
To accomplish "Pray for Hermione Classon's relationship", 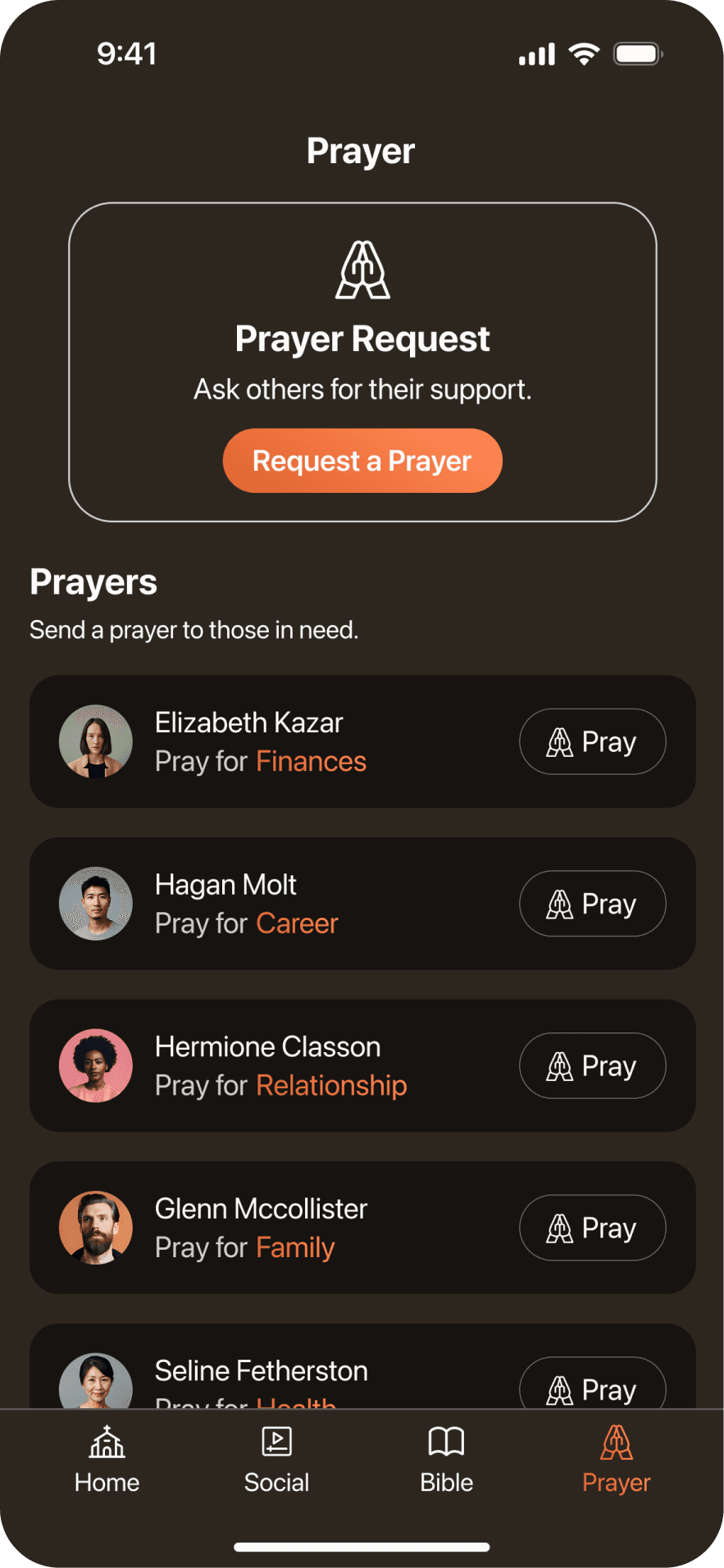I will (593, 1065).
